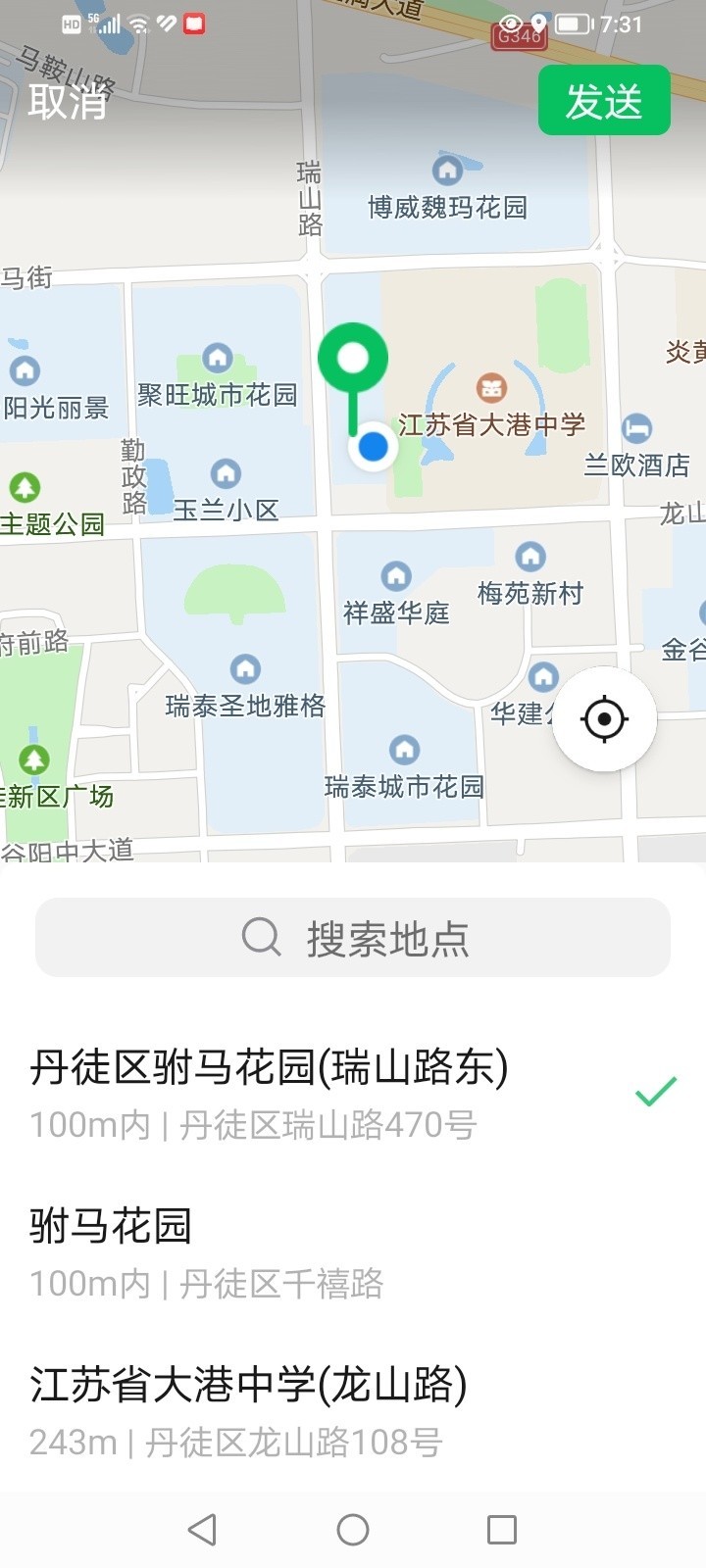Send the location with 发送
This screenshot has width=706, height=1568.
[604, 101]
